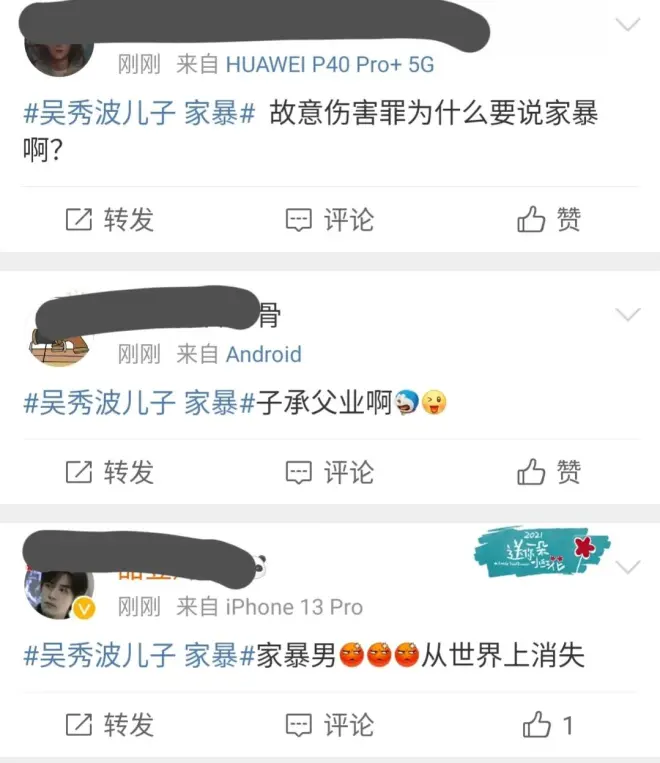Open the chevron menu on the iPhone 13 Pro post
660x763 pixels.
coord(627,568)
